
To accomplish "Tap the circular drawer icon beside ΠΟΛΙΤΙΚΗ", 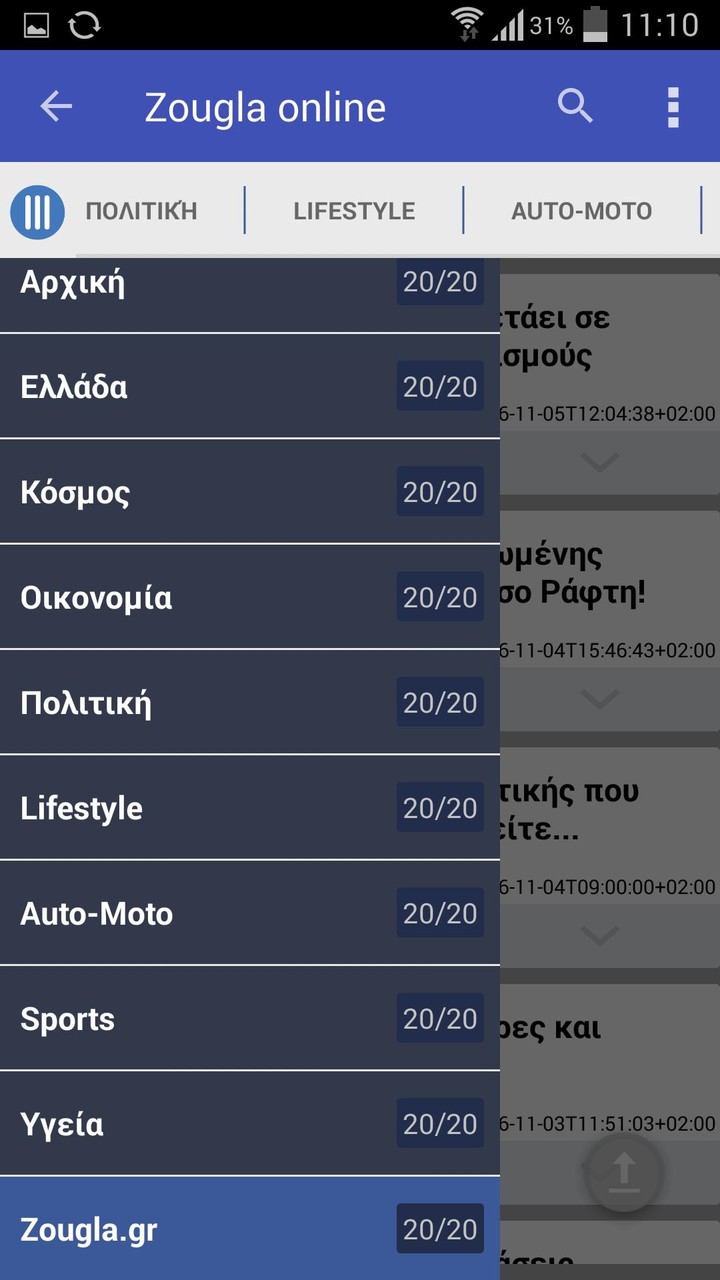I will click(x=37, y=211).
